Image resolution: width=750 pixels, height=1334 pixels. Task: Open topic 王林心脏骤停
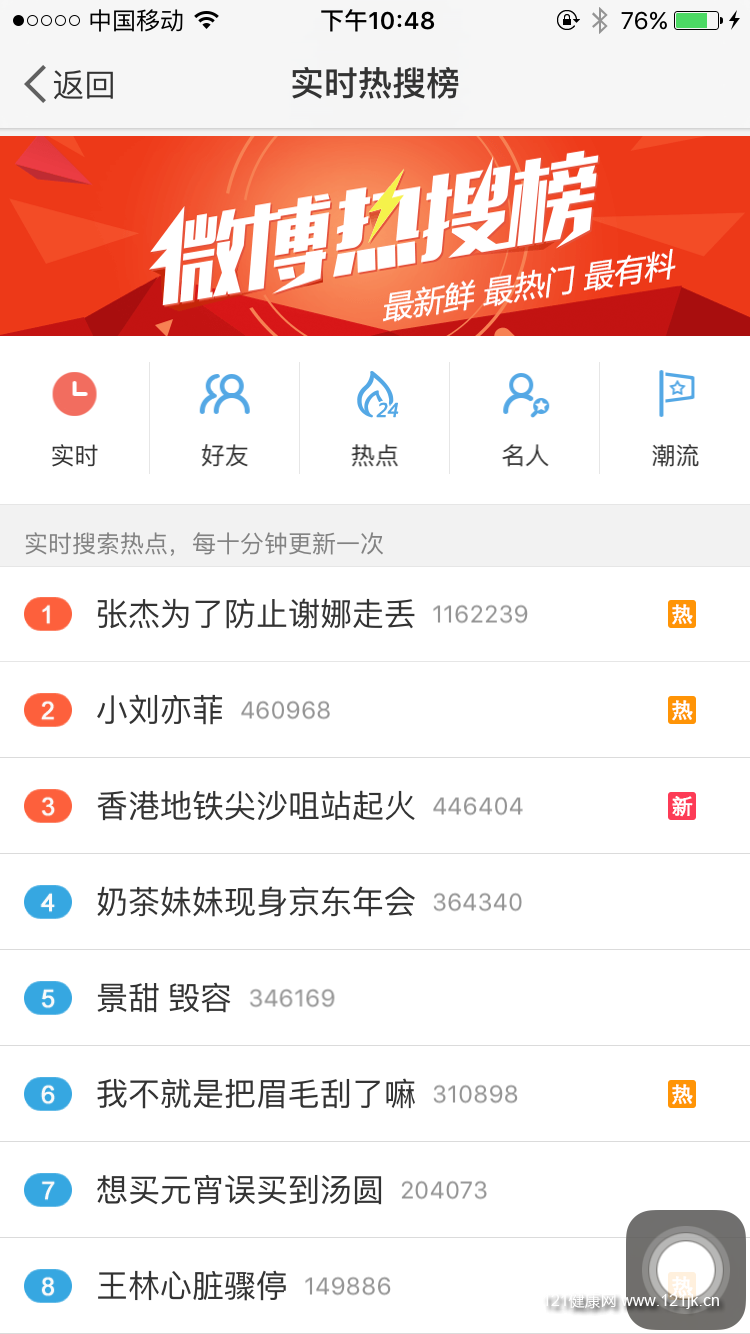coord(192,1286)
